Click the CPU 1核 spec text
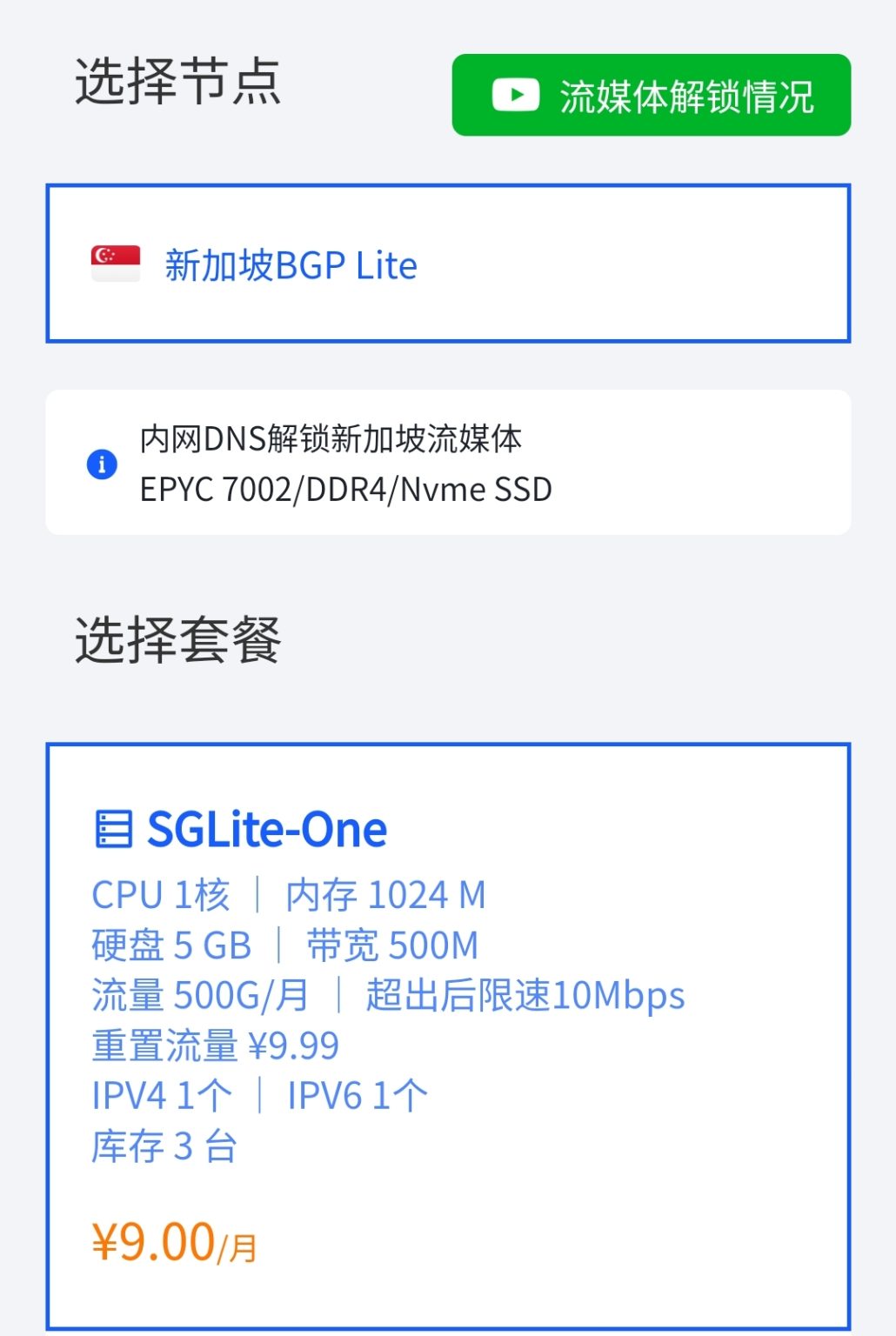 point(162,893)
